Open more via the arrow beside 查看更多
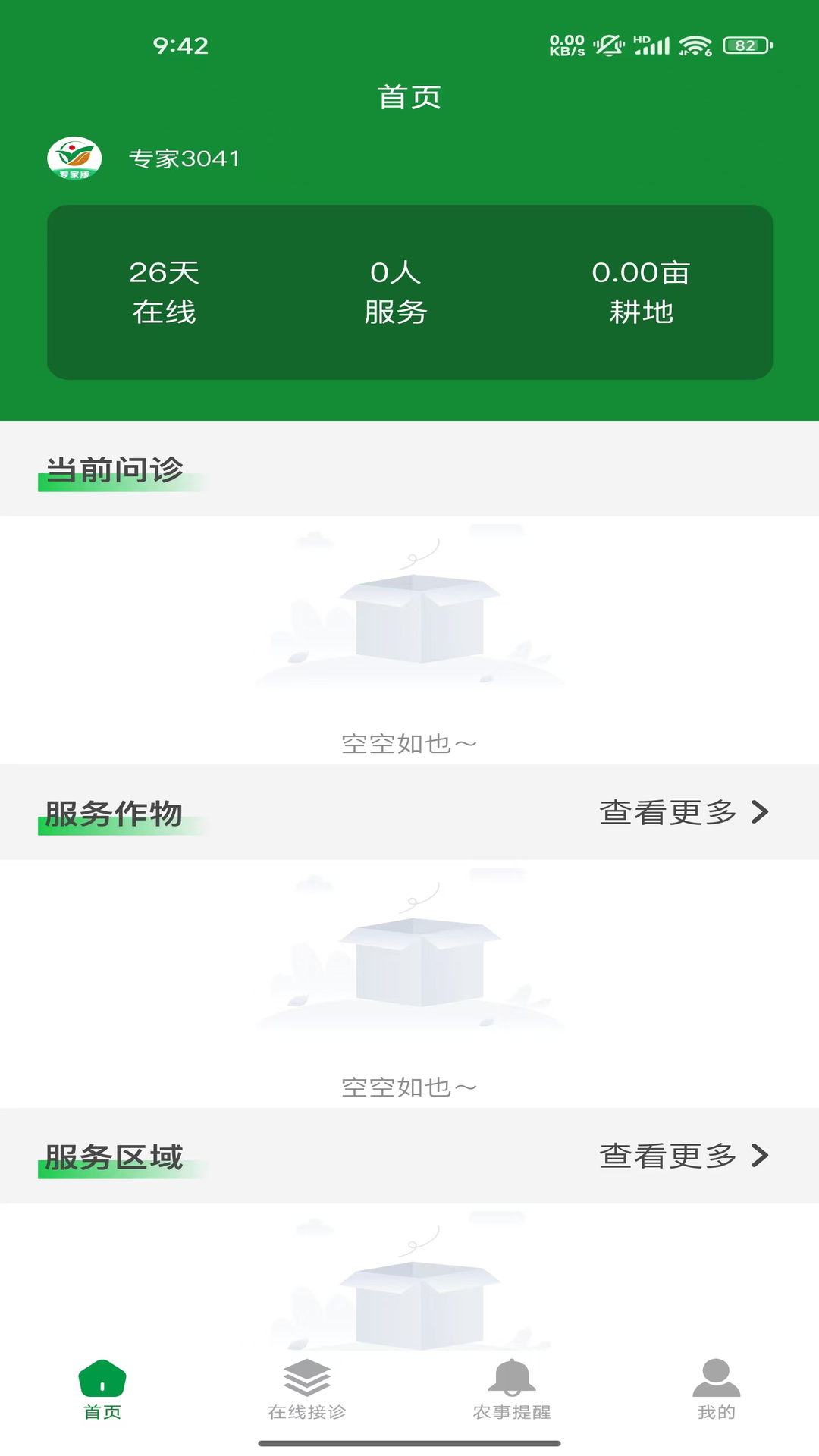Image resolution: width=819 pixels, height=1456 pixels. (x=761, y=814)
